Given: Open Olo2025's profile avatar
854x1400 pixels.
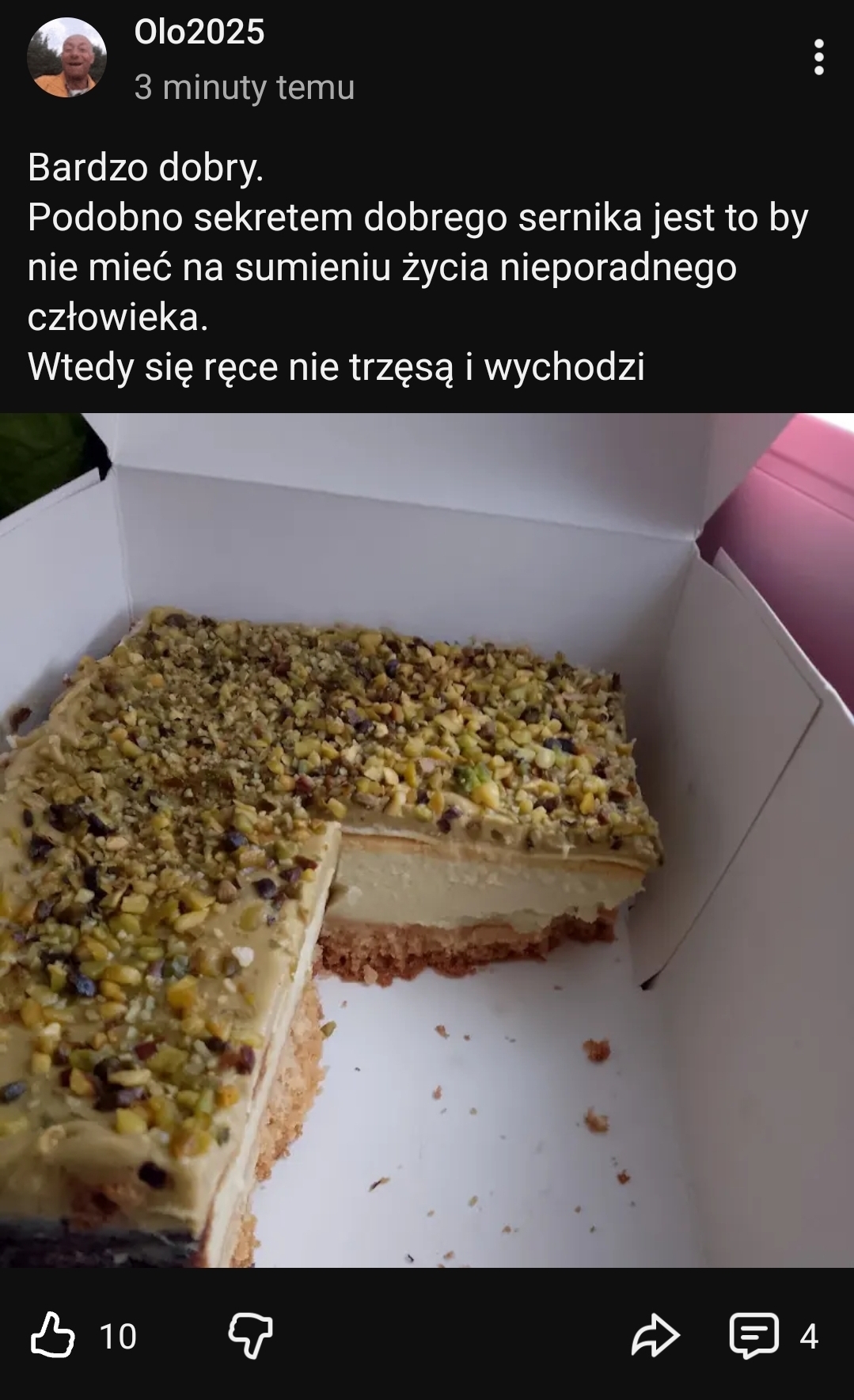Looking at the screenshot, I should point(66,58).
